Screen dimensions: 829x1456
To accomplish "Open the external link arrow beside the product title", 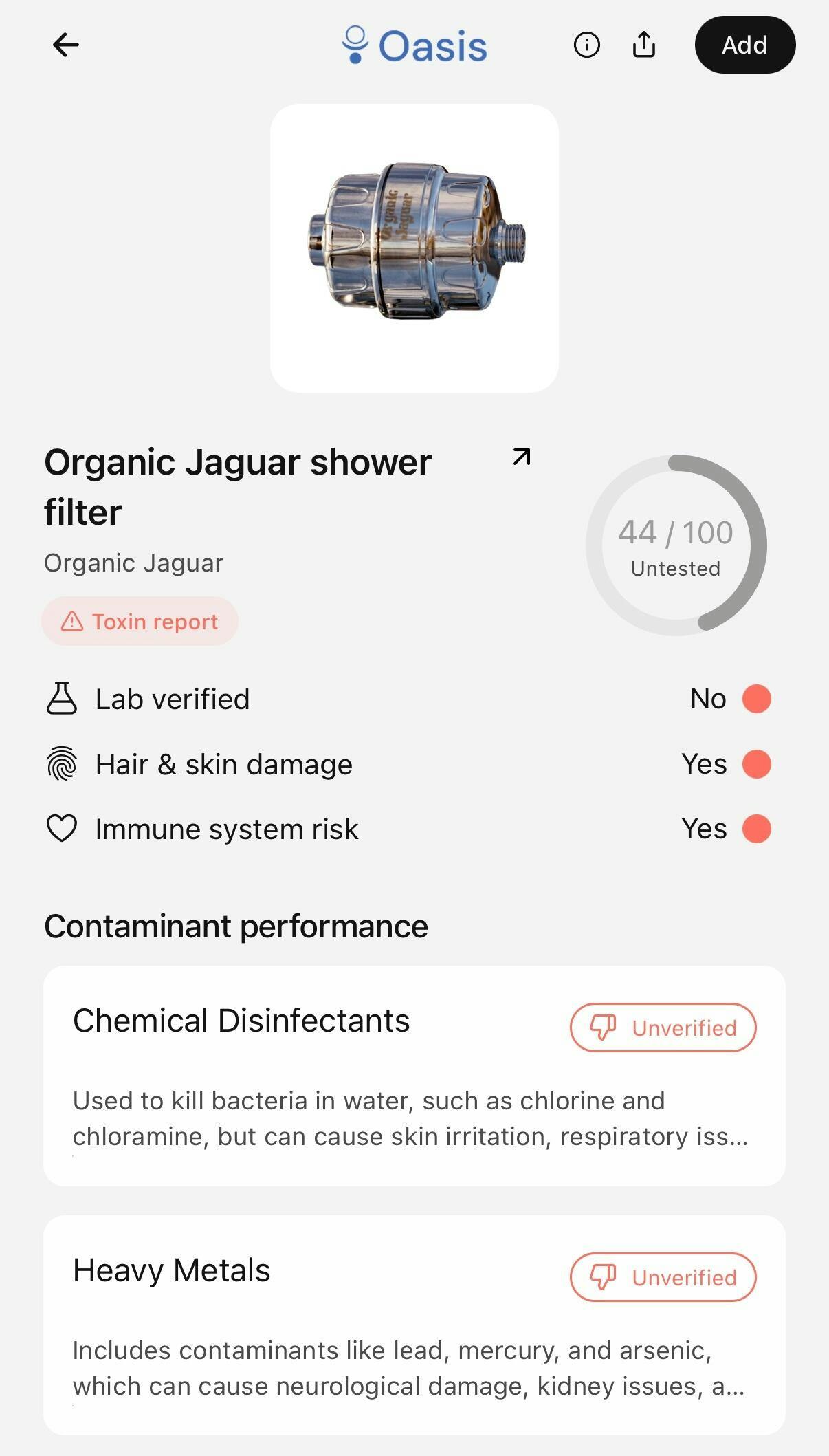I will click(x=522, y=457).
